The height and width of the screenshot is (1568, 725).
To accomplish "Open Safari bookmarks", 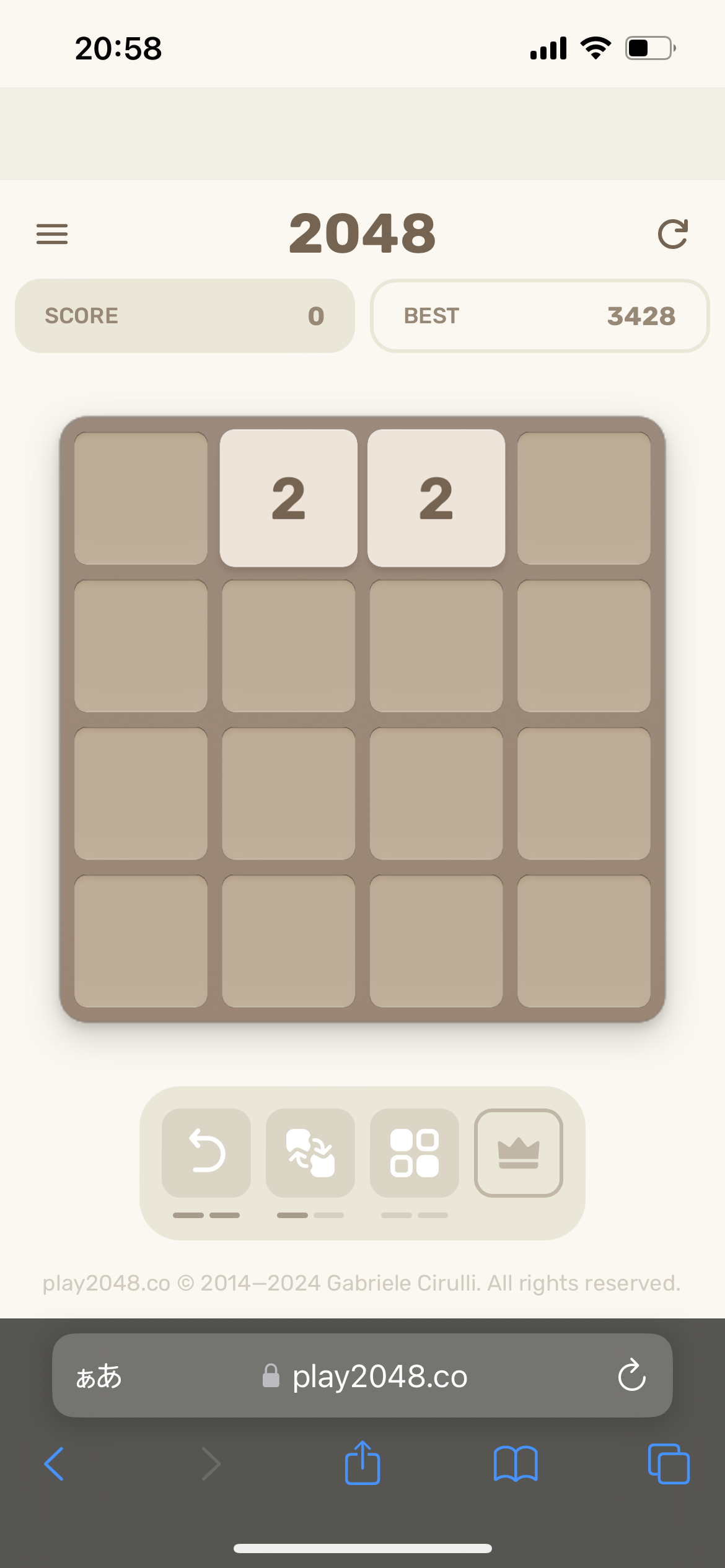I will click(x=516, y=1464).
